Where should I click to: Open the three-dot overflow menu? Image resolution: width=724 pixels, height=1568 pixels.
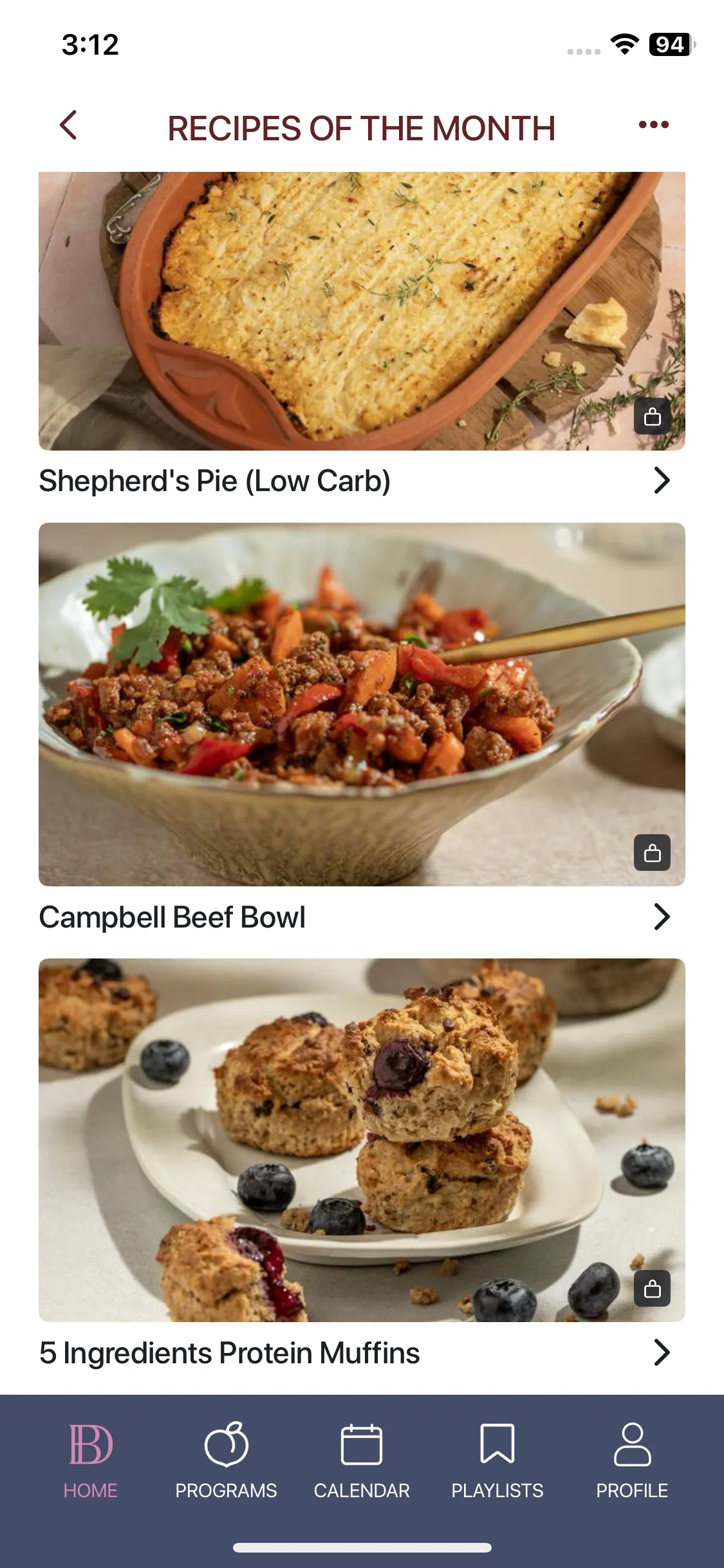pyautogui.click(x=653, y=125)
